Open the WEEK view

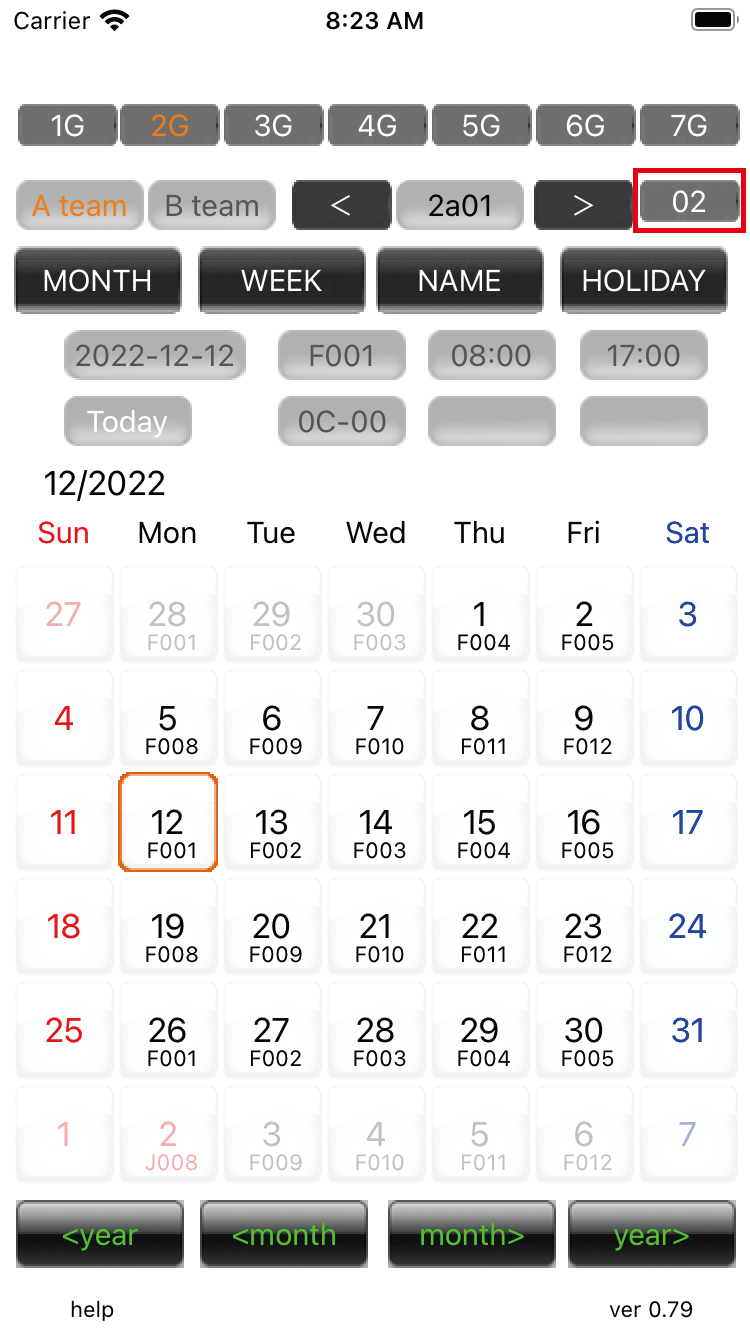[x=282, y=281]
